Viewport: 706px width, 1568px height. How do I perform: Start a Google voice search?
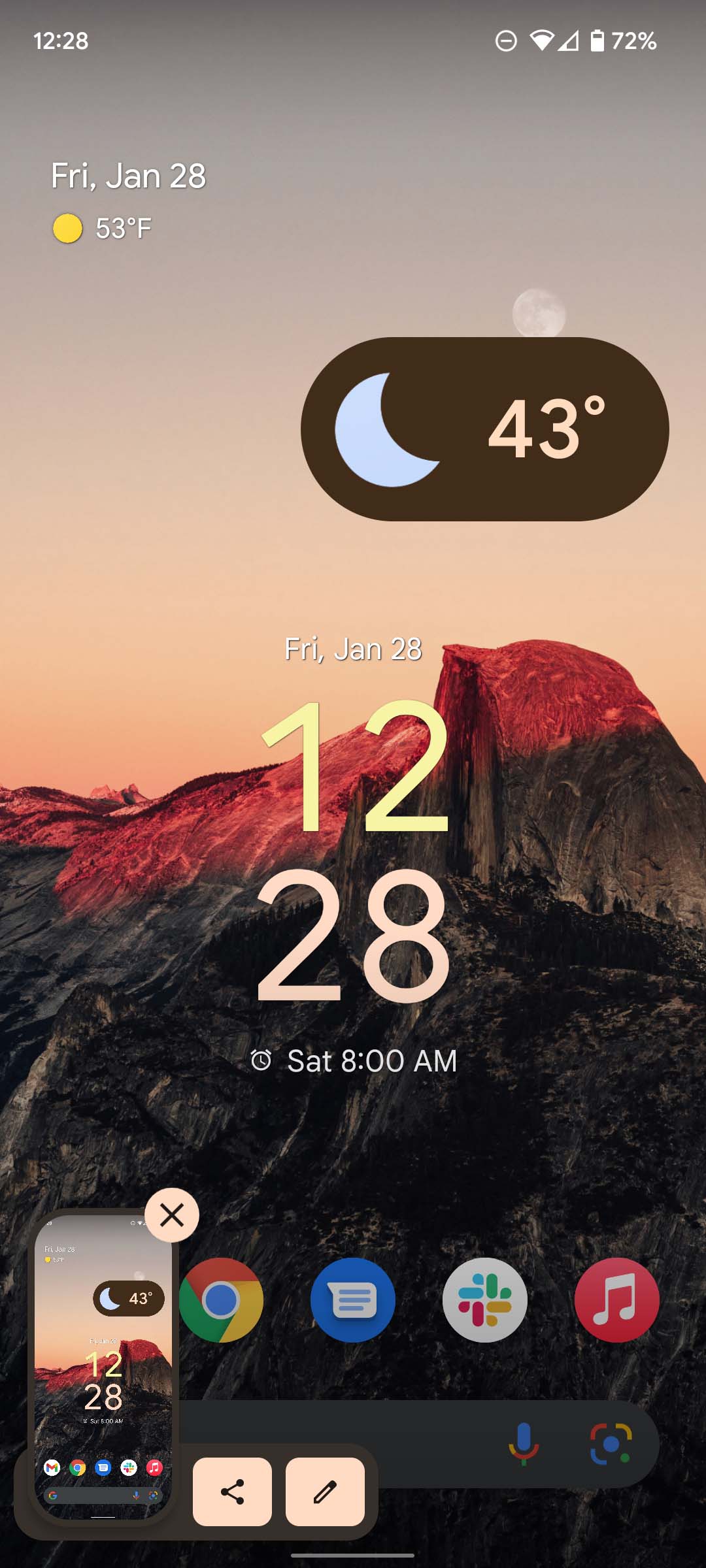[524, 1443]
